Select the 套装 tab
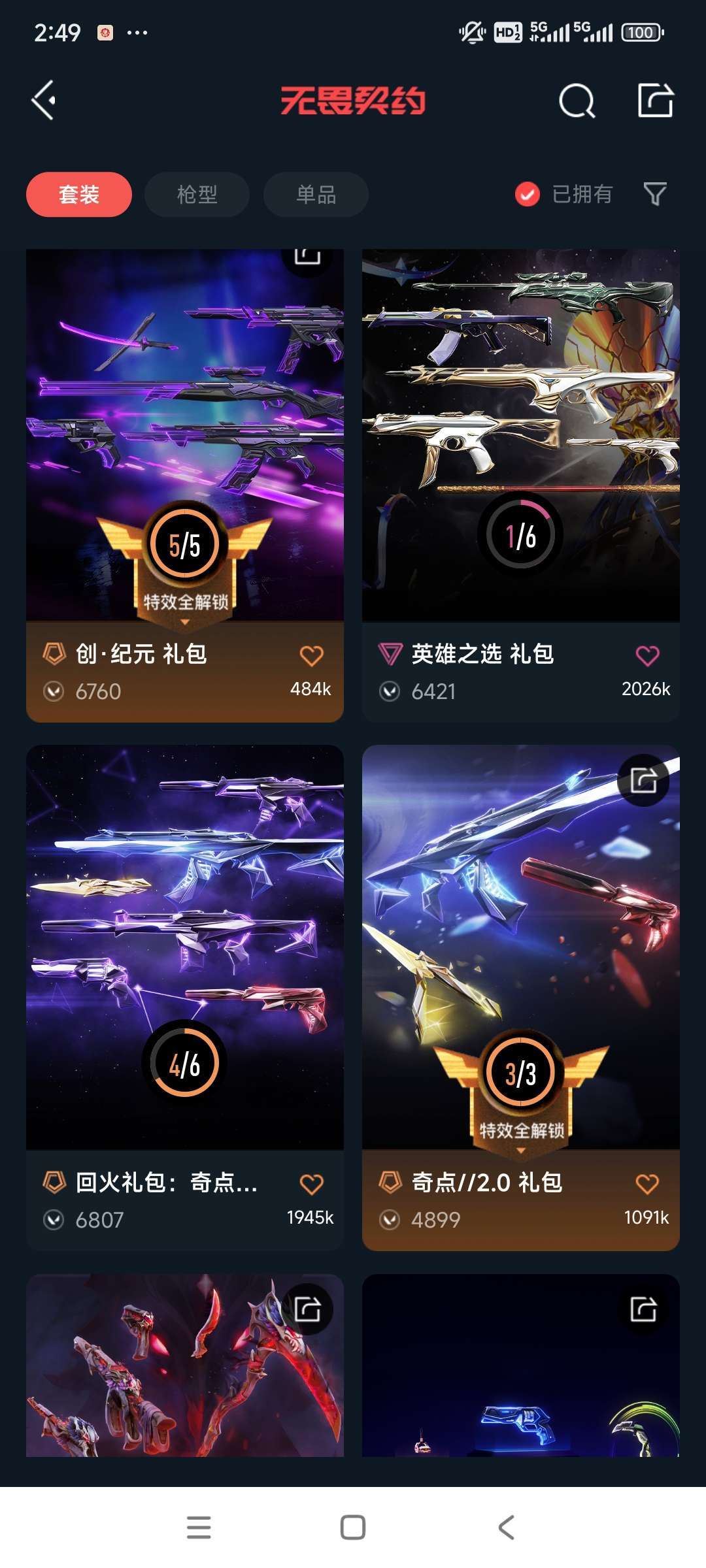Screen dimensions: 706x1568 tap(79, 194)
